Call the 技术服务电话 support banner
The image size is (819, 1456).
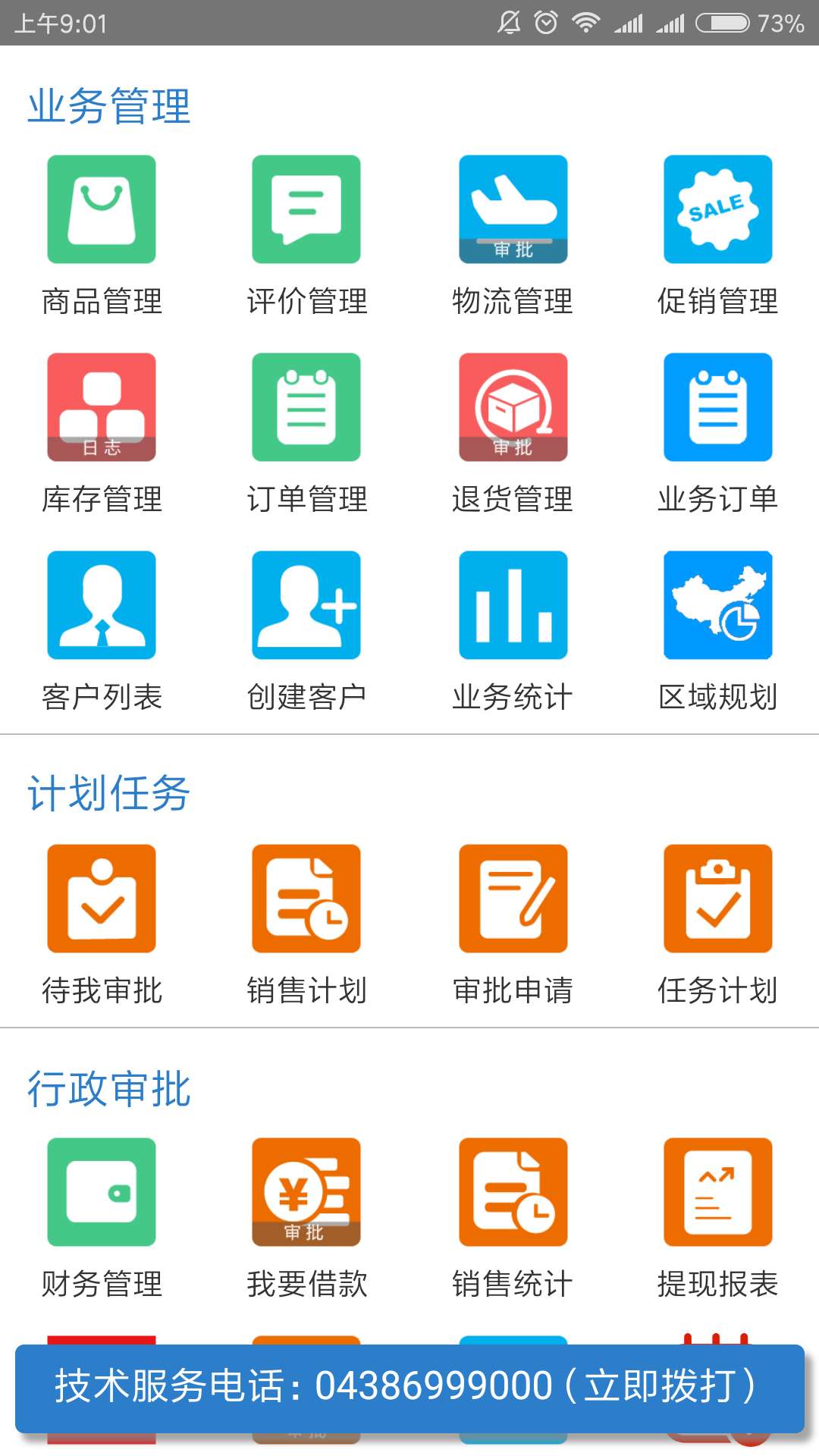(409, 1387)
